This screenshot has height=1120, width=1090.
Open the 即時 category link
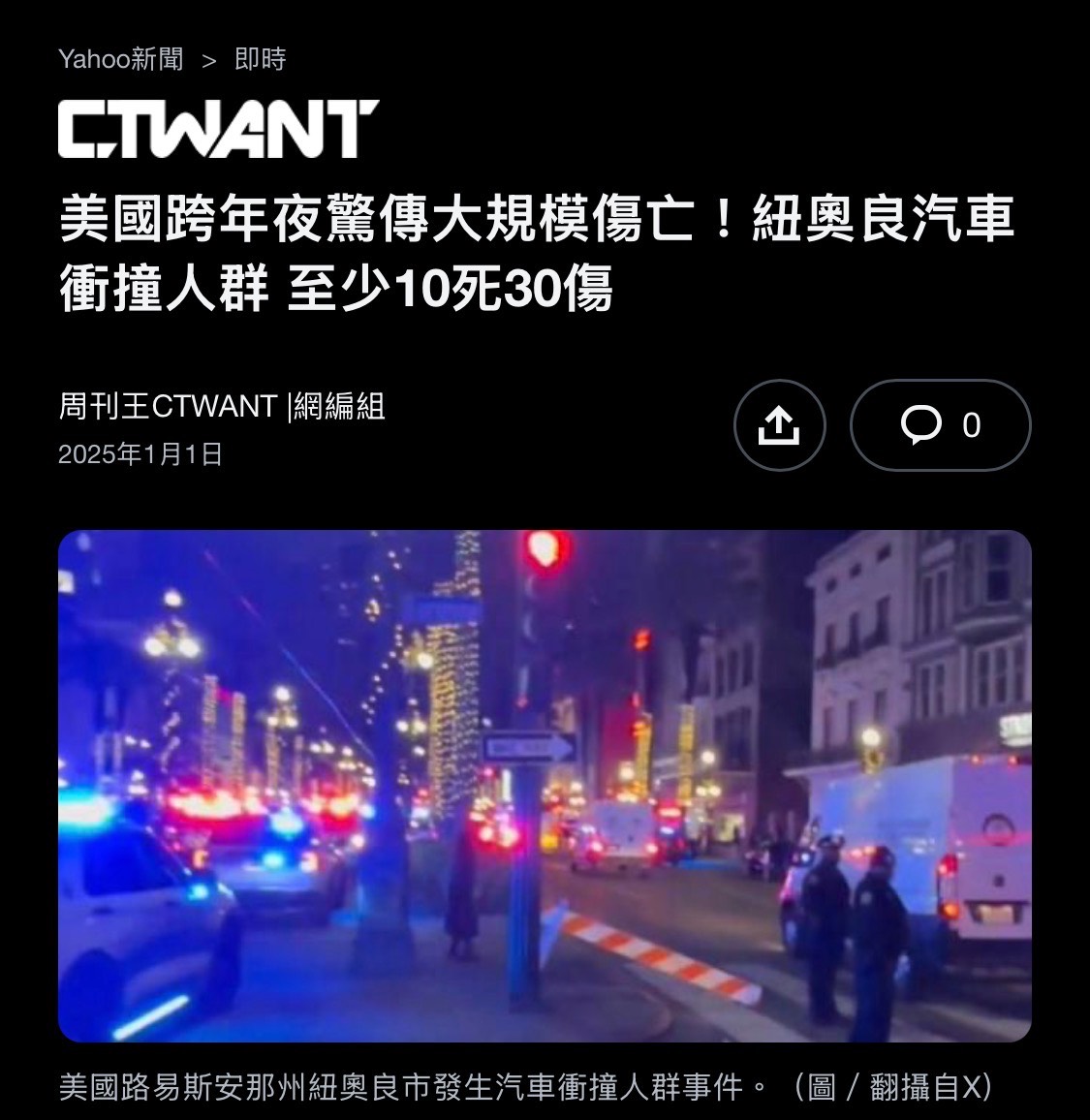261,59
